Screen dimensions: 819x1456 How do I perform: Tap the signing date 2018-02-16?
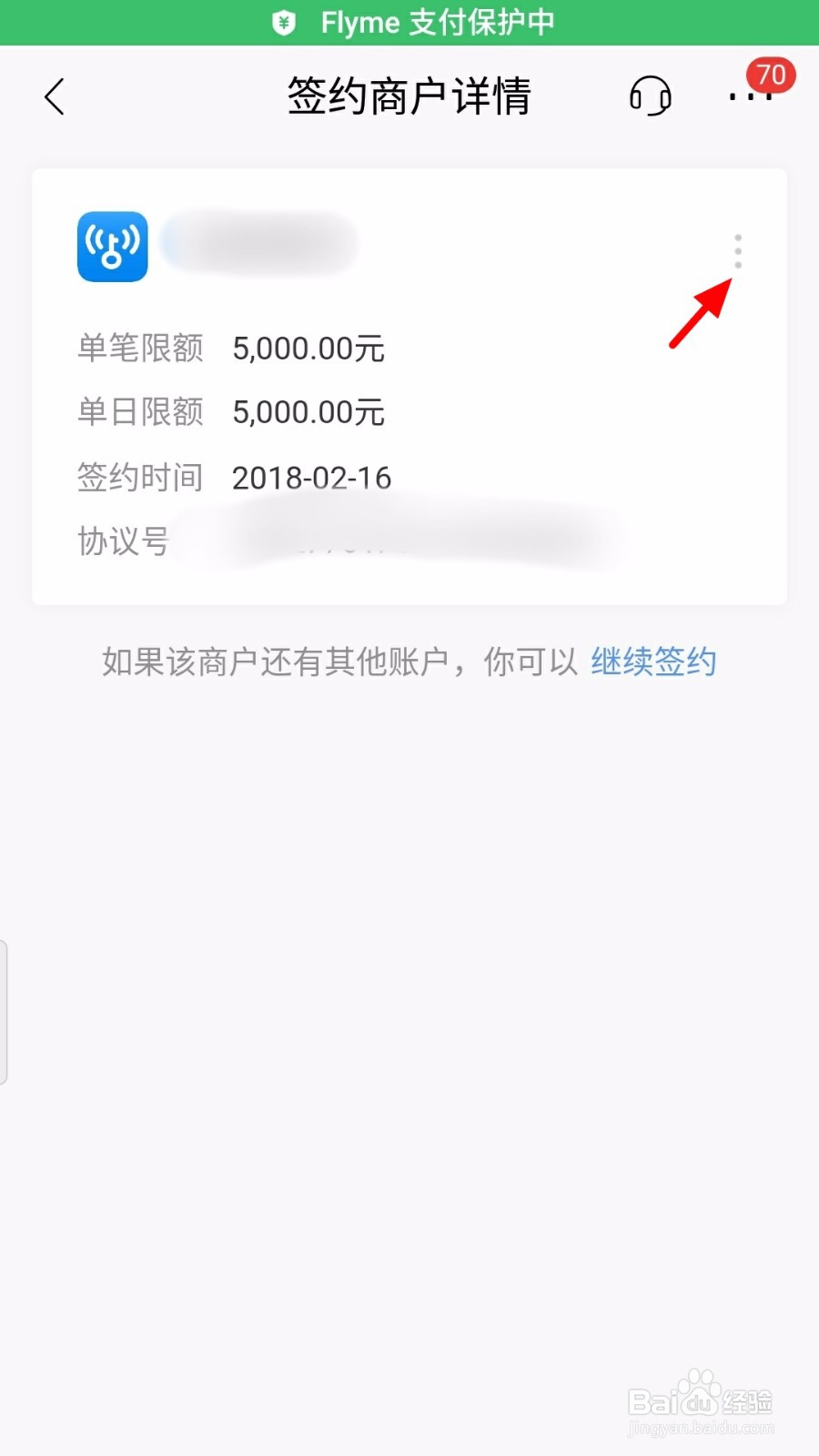coord(311,477)
